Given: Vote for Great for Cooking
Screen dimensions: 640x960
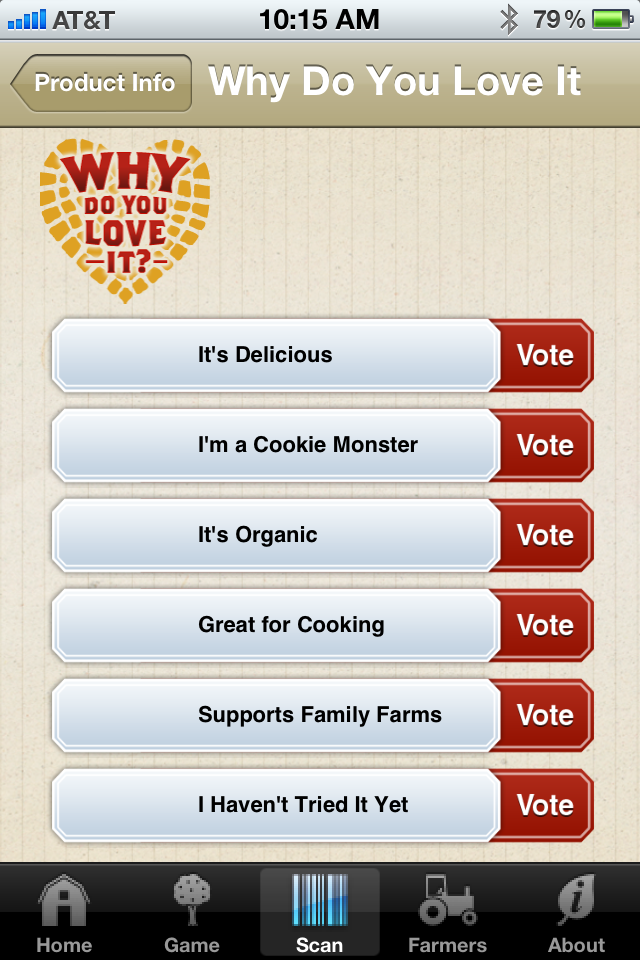Looking at the screenshot, I should (x=544, y=625).
